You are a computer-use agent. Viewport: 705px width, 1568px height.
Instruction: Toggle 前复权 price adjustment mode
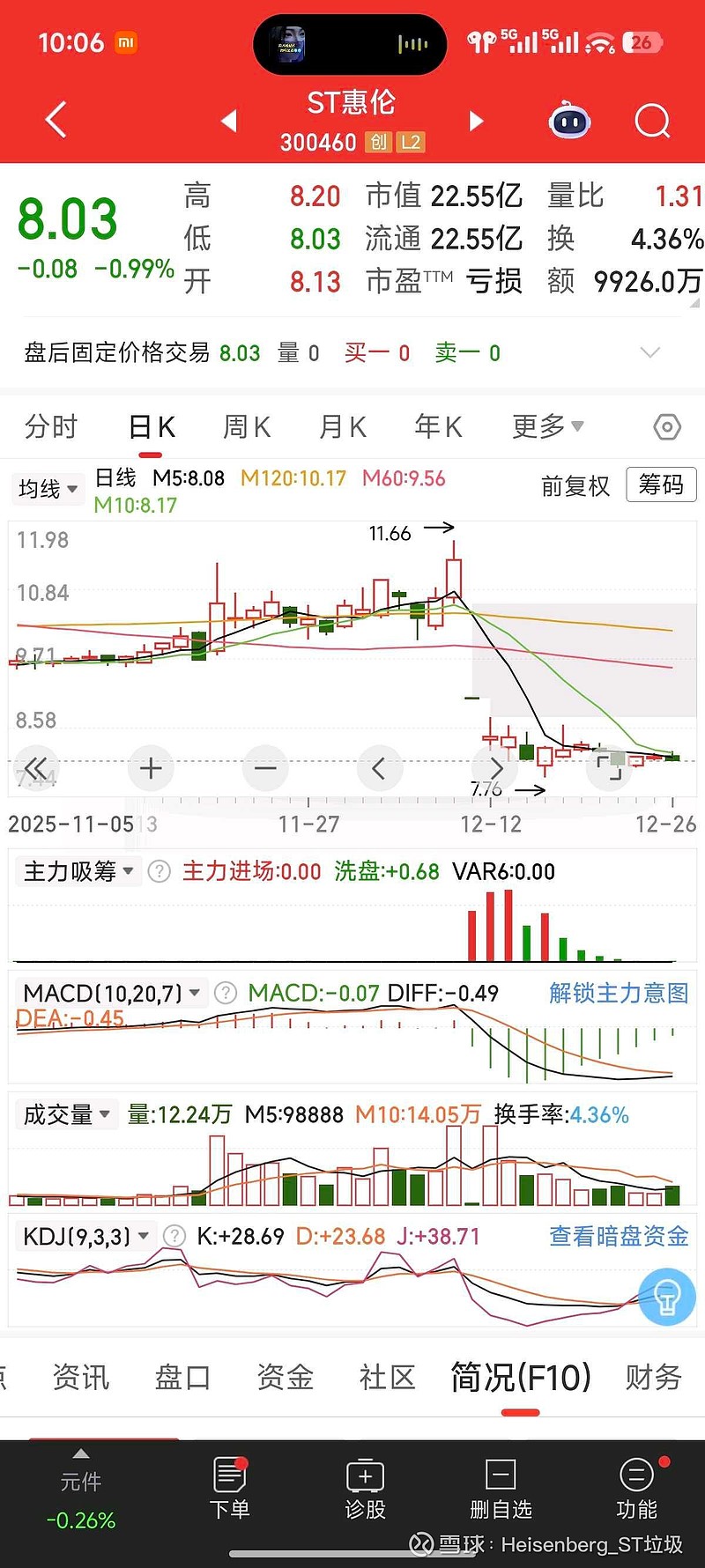pos(575,485)
